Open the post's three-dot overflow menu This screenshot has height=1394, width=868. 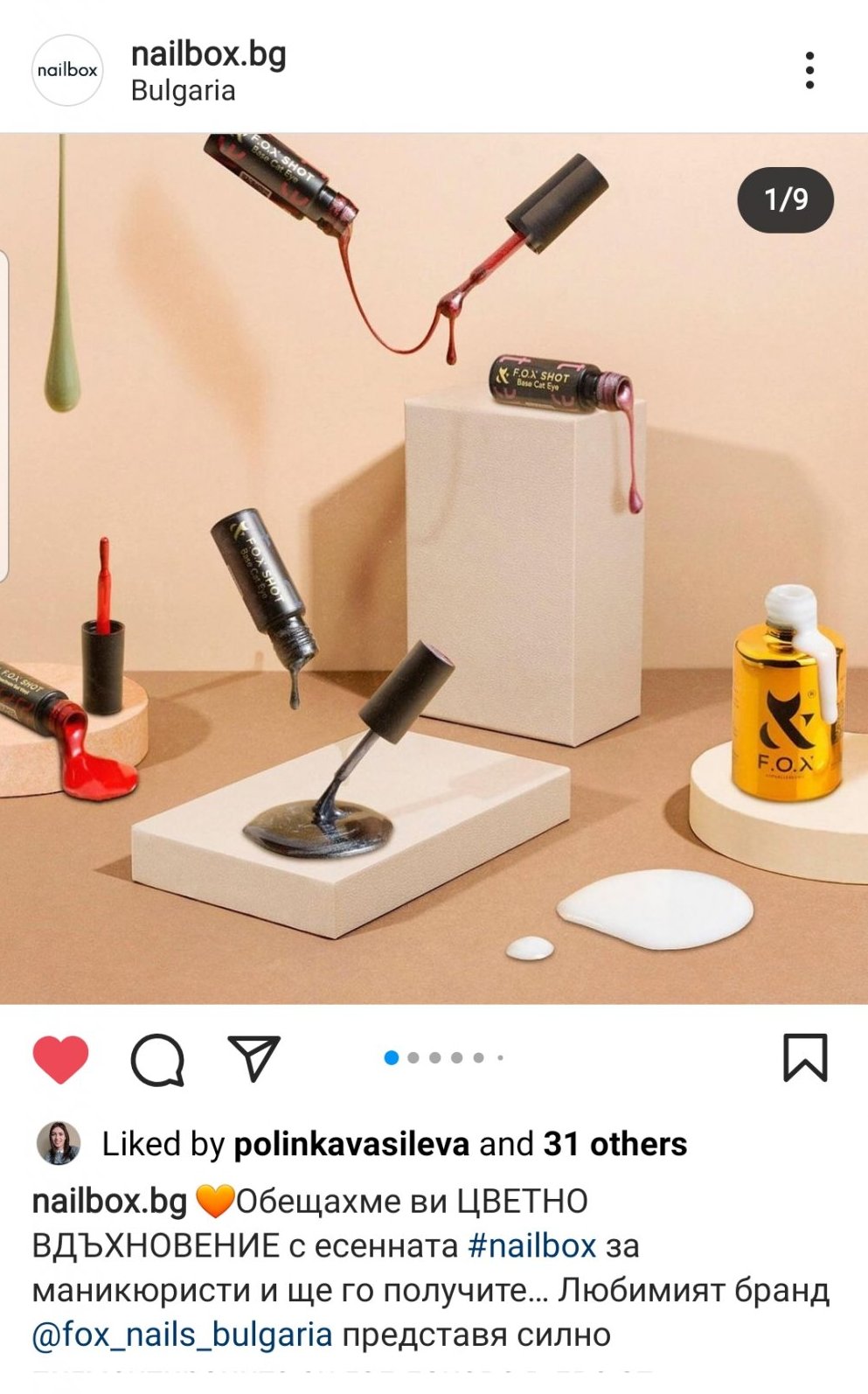tap(809, 70)
